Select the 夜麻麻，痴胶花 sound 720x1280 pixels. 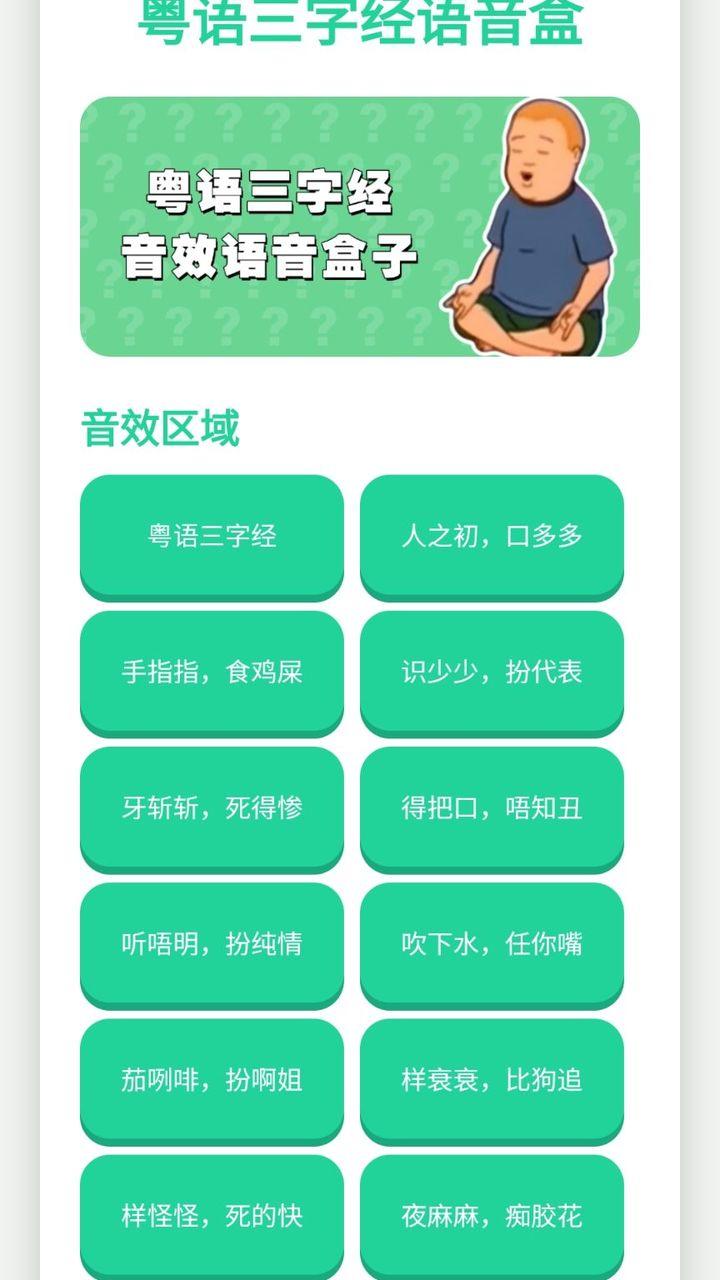[x=492, y=1216]
